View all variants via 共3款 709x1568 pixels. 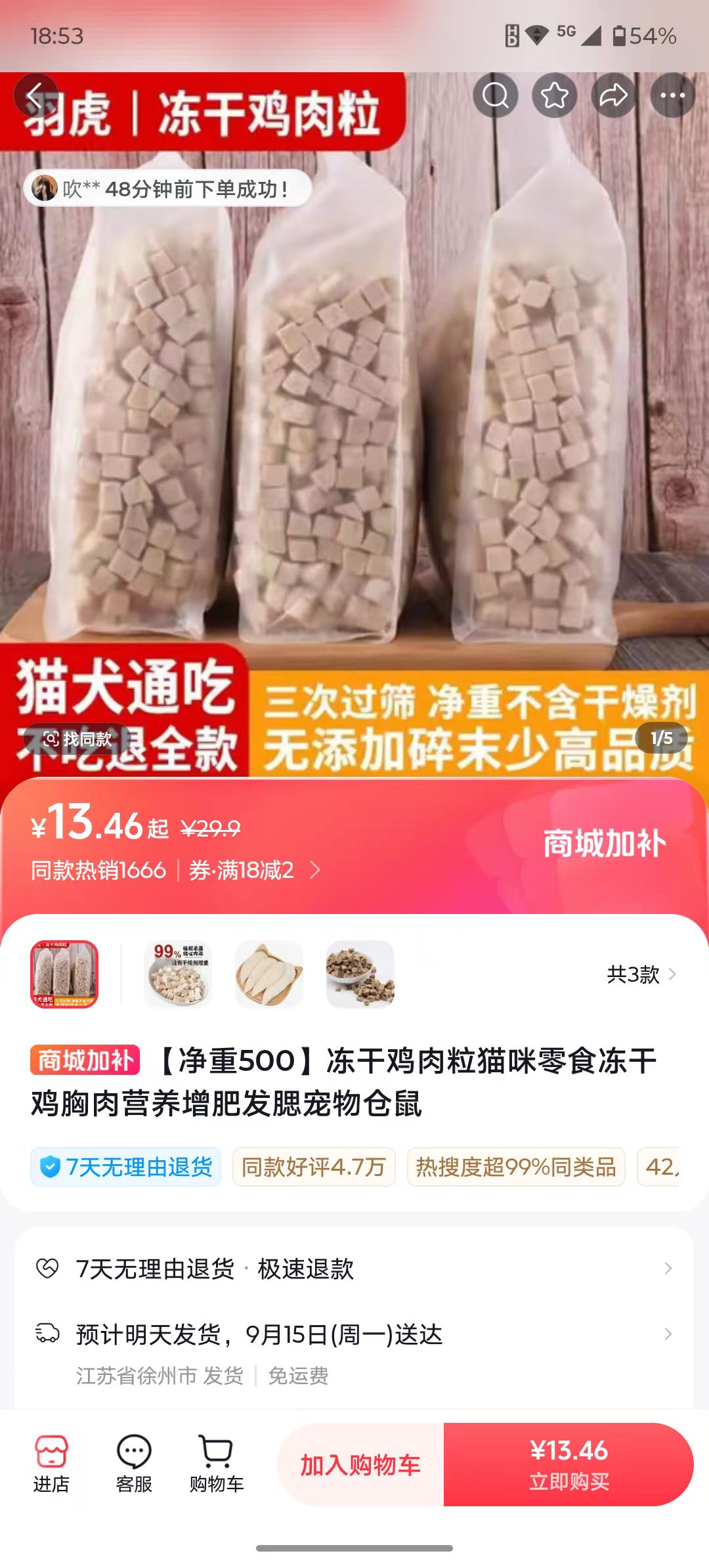(x=641, y=974)
